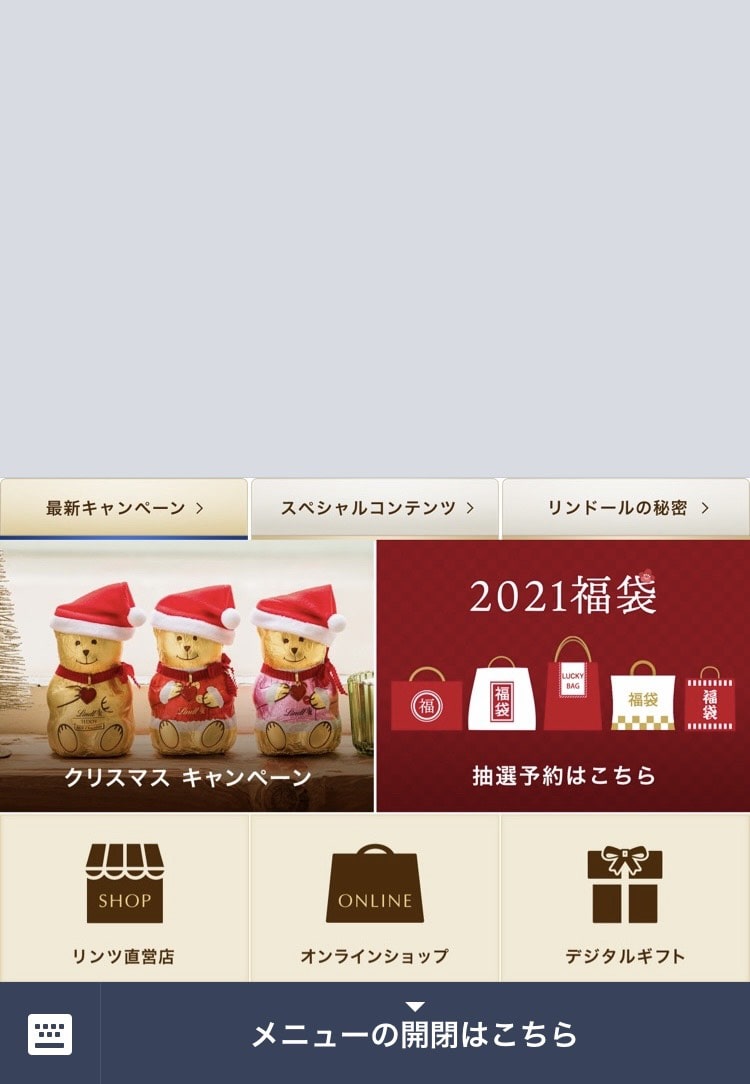Toggle the menu via メニューの開閉はこちら
Image resolution: width=750 pixels, height=1084 pixels.
[x=415, y=1033]
